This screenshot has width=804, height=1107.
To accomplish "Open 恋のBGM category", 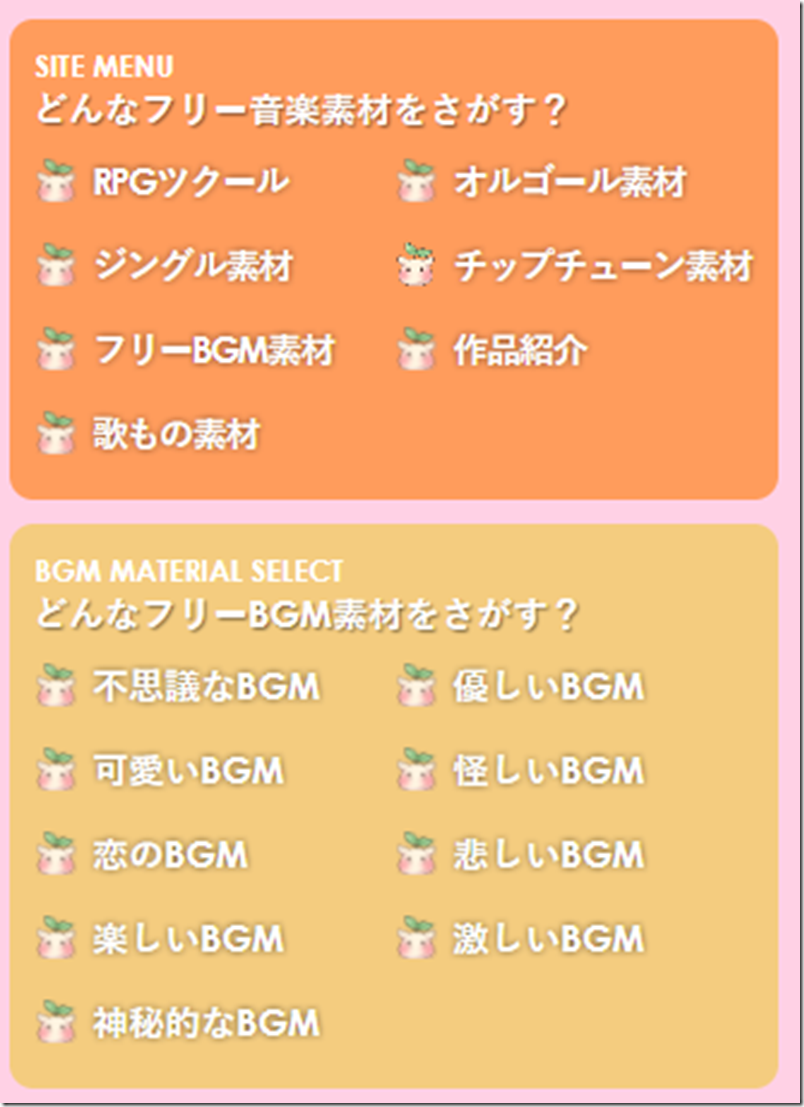I will (x=170, y=855).
